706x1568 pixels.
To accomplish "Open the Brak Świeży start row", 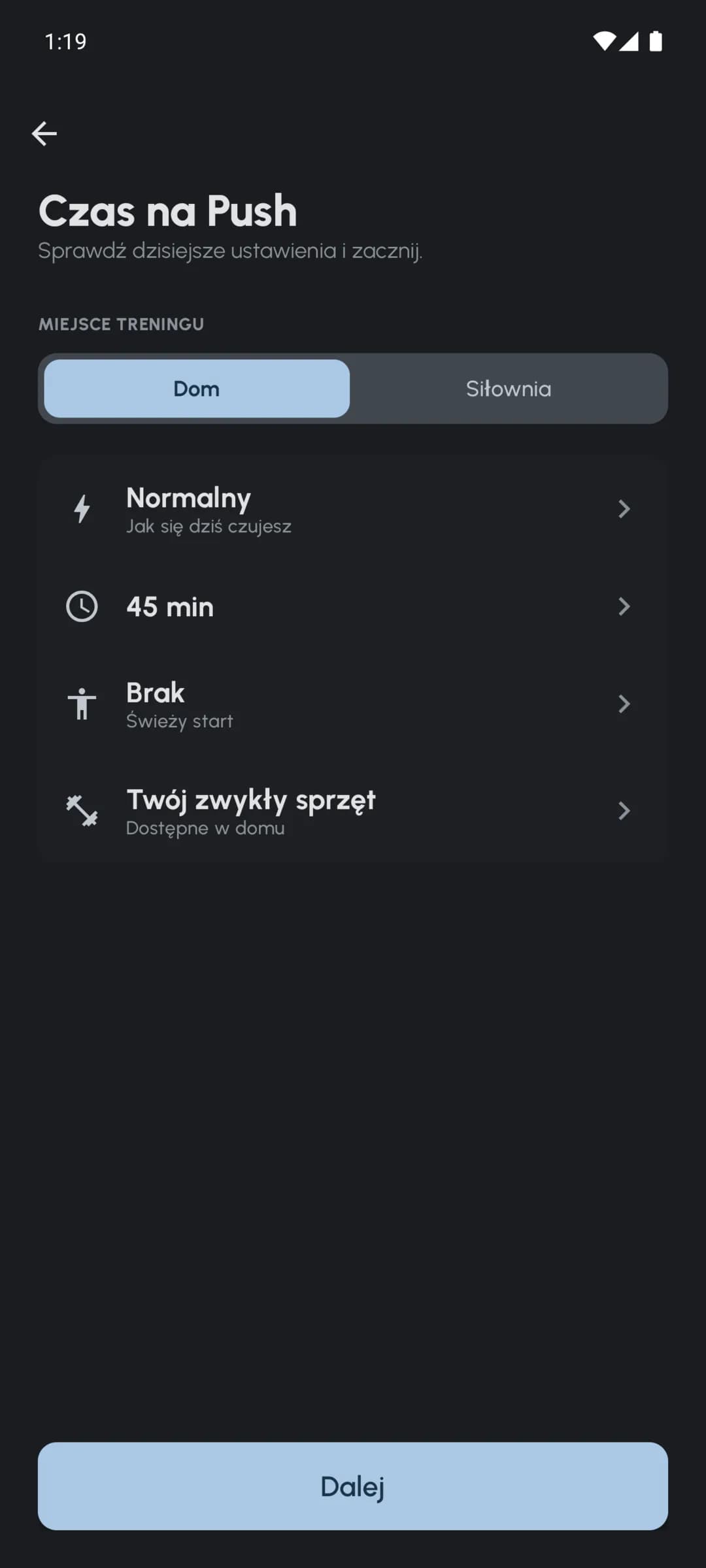I will pos(353,704).
